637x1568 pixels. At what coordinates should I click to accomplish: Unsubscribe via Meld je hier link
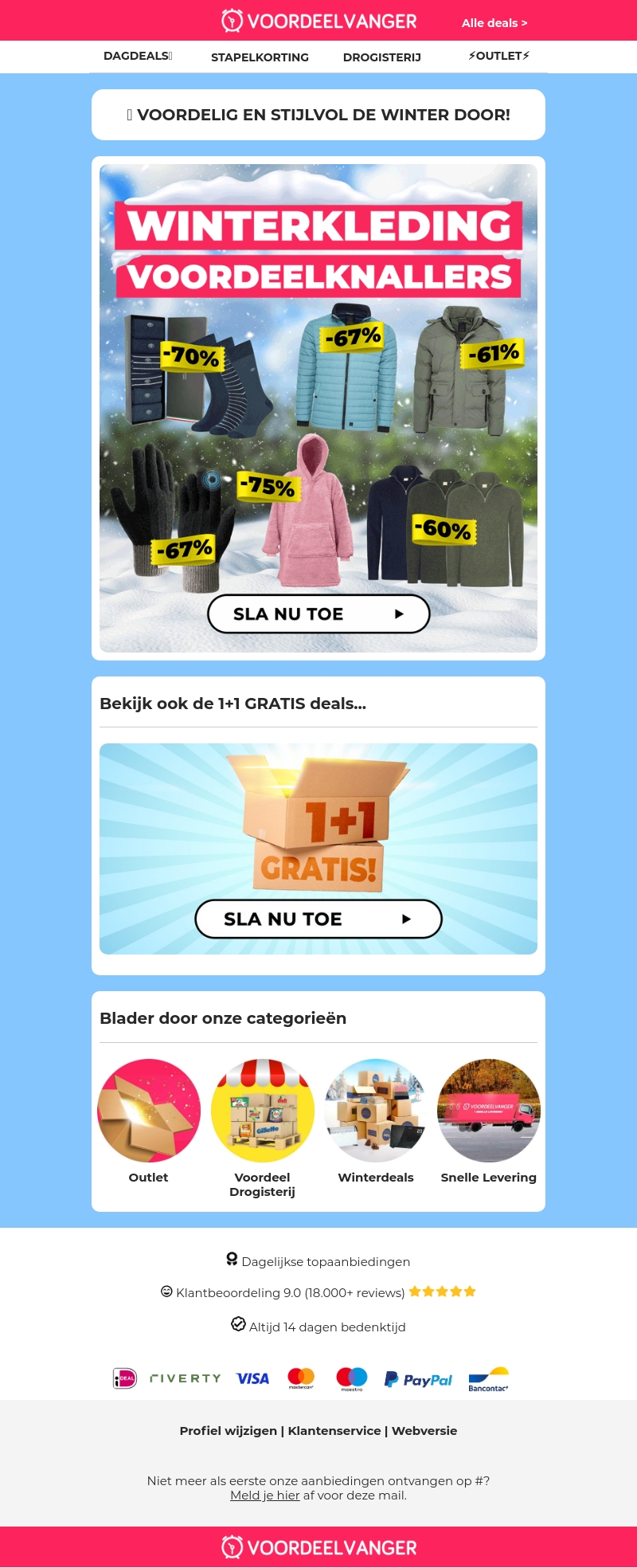[x=264, y=1495]
